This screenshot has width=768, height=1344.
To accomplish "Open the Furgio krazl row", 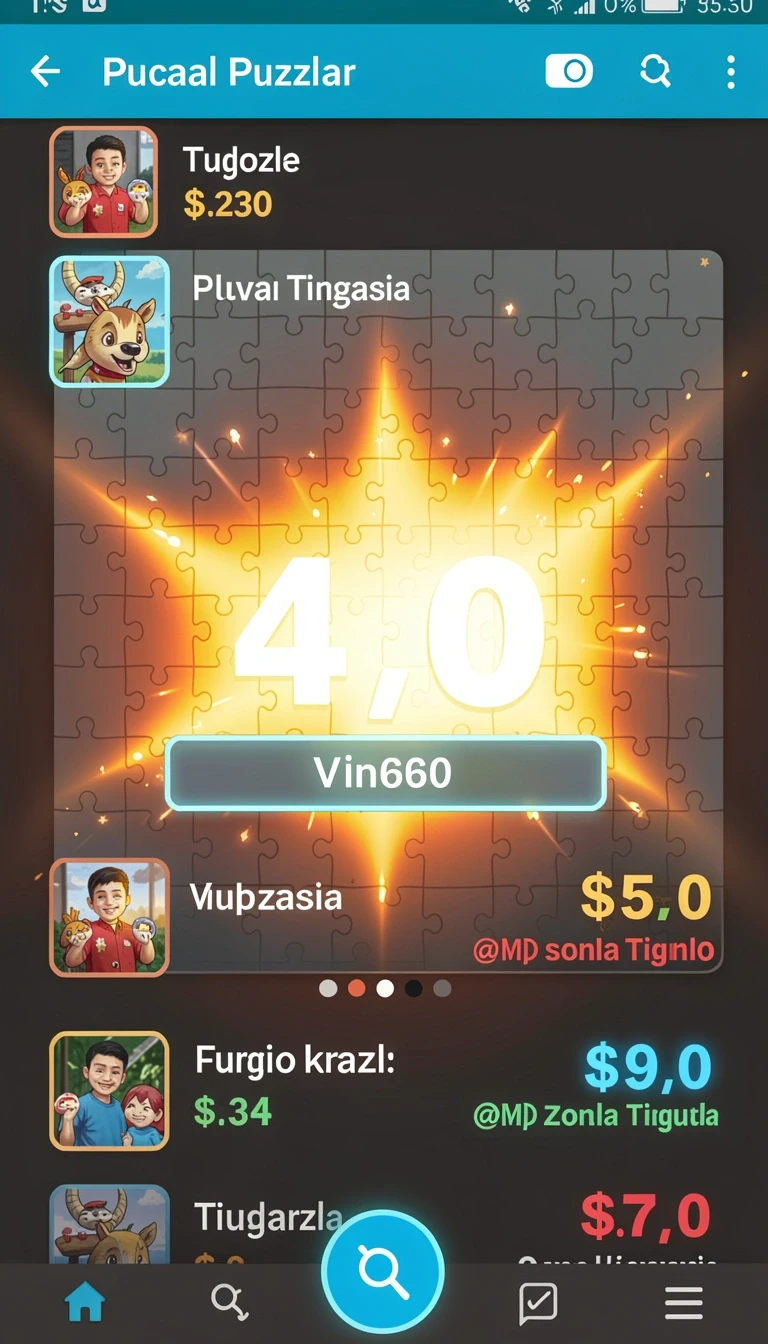I will tap(384, 1090).
